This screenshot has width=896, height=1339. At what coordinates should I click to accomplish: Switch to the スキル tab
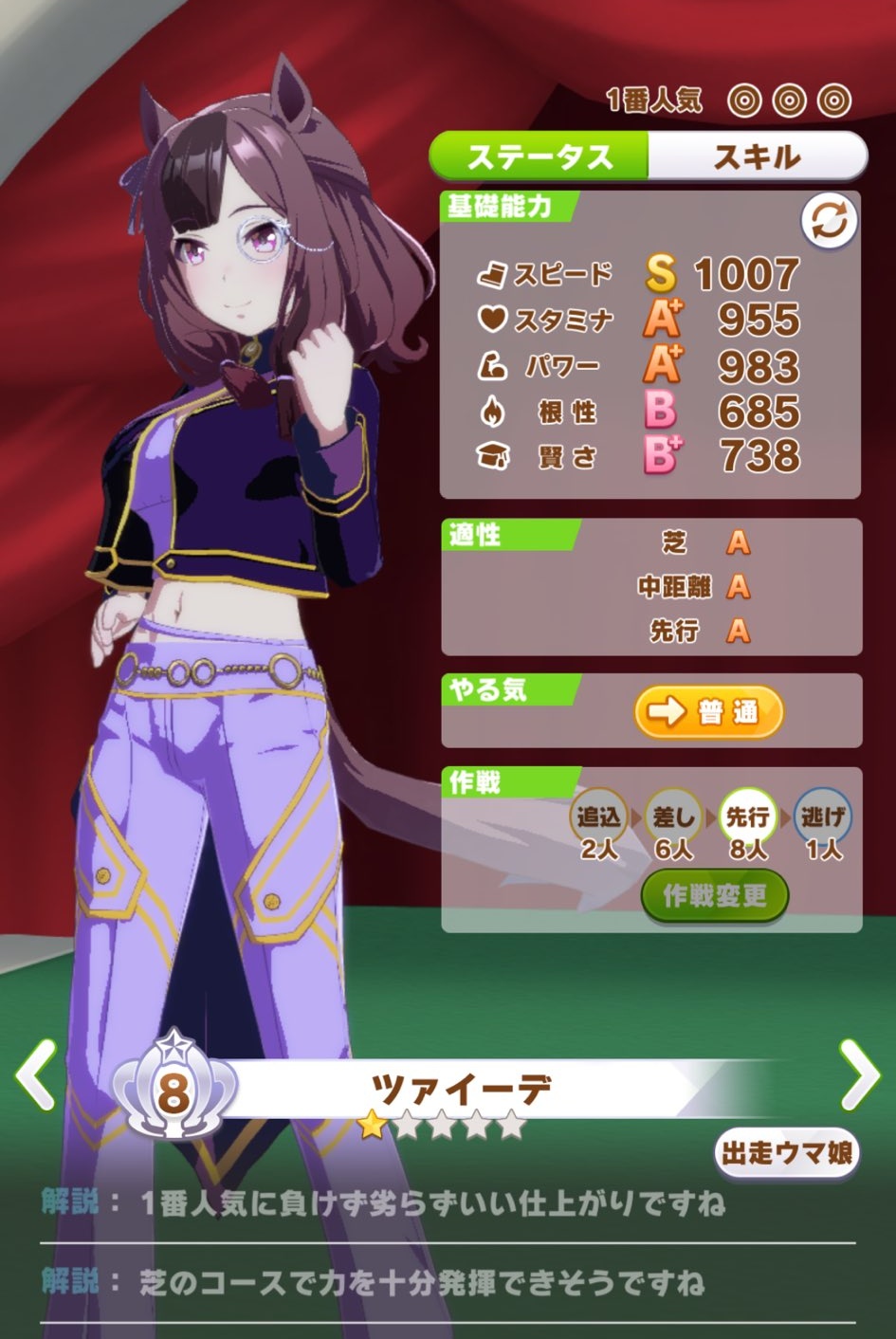(x=757, y=156)
